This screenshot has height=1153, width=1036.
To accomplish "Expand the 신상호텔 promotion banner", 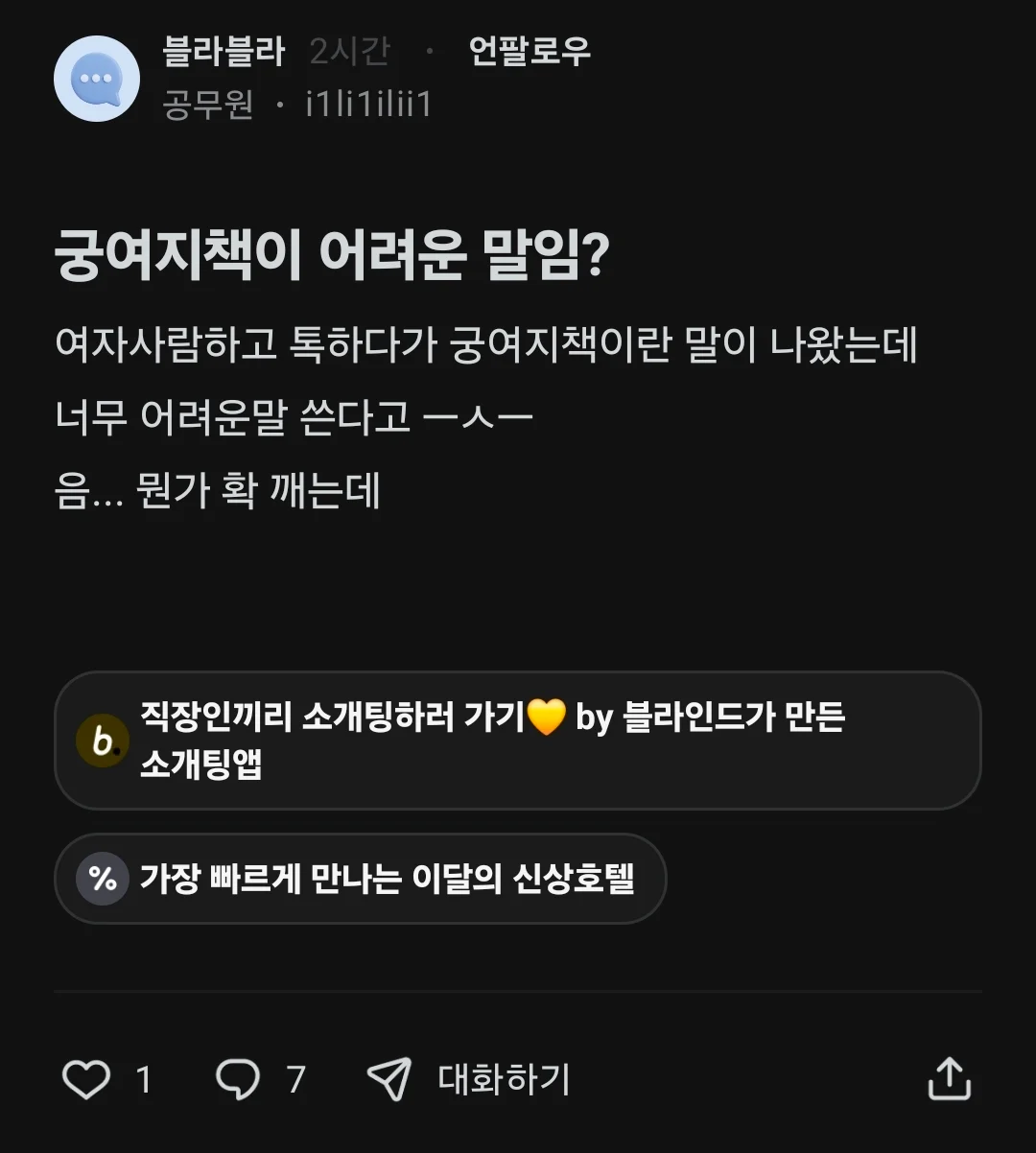I will [361, 879].
